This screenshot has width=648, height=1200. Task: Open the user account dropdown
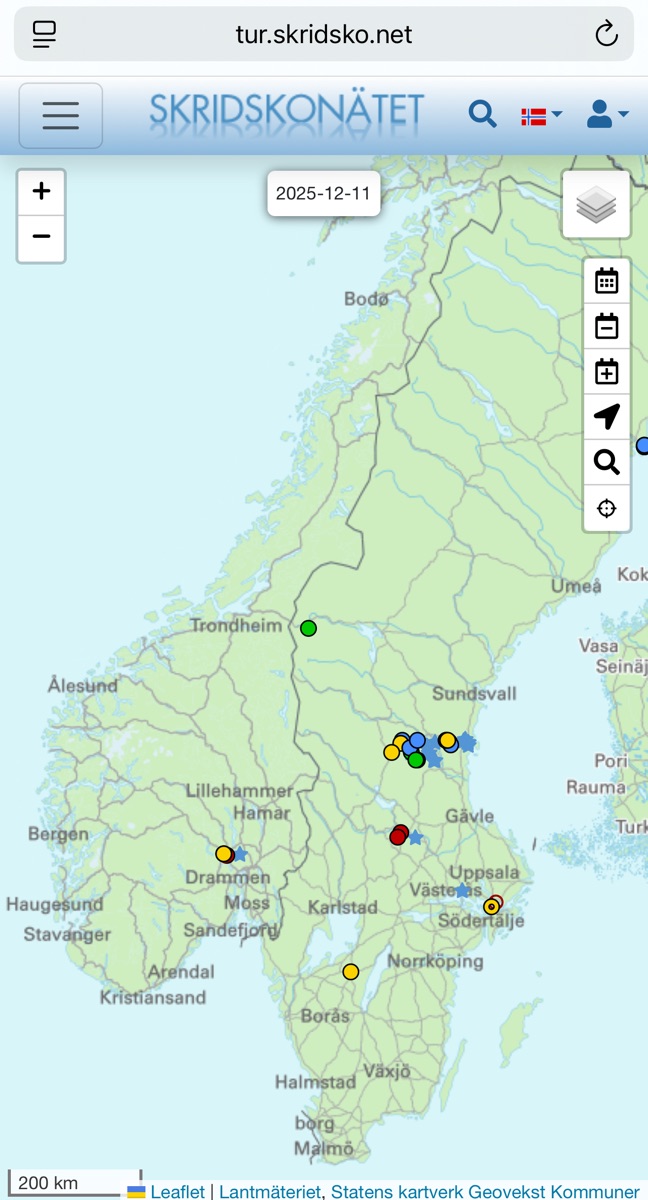[x=606, y=115]
